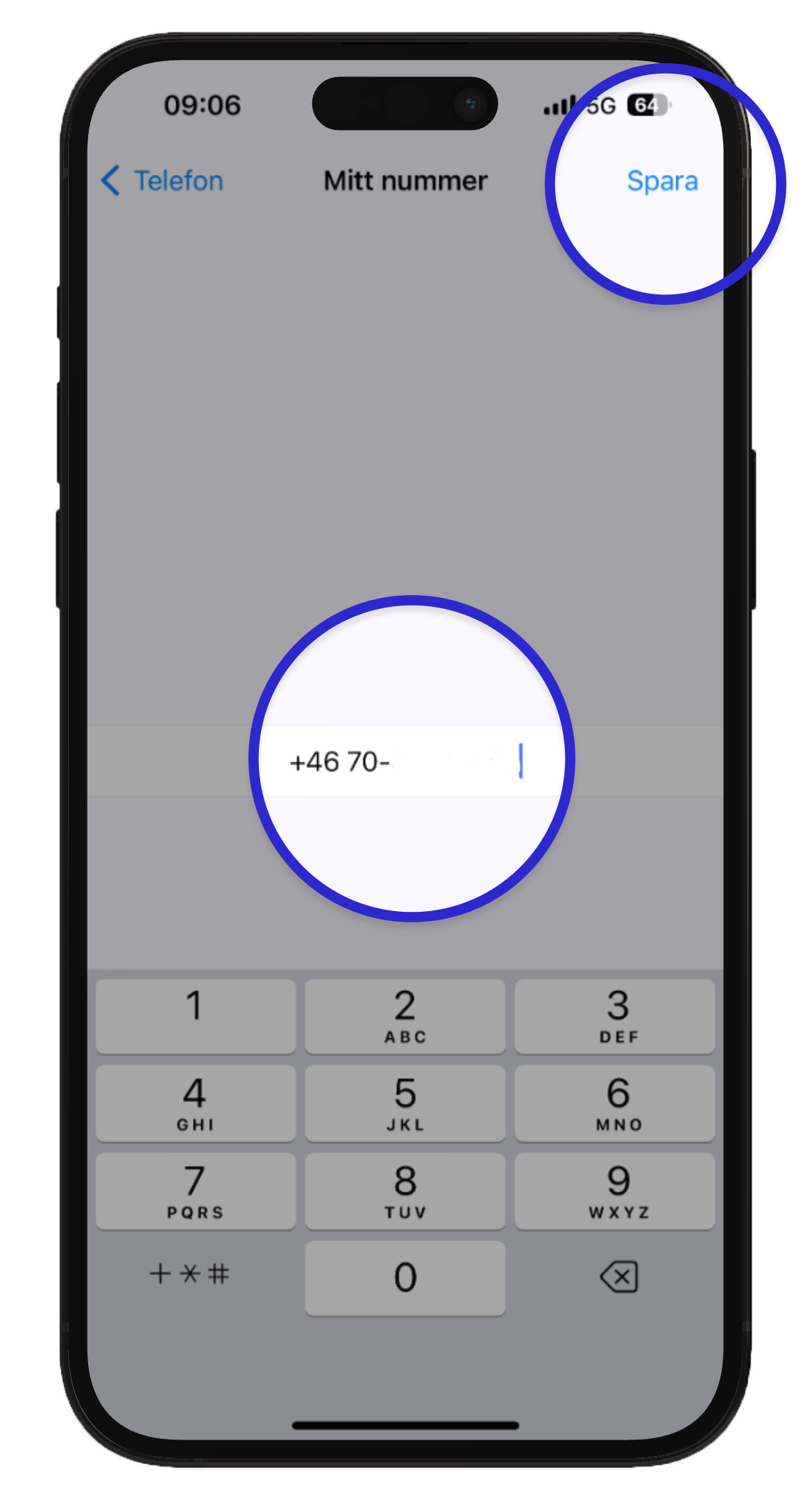Screen dimensions: 812x1500
Task: Enter digit 1 on keypad
Action: pos(195,1016)
